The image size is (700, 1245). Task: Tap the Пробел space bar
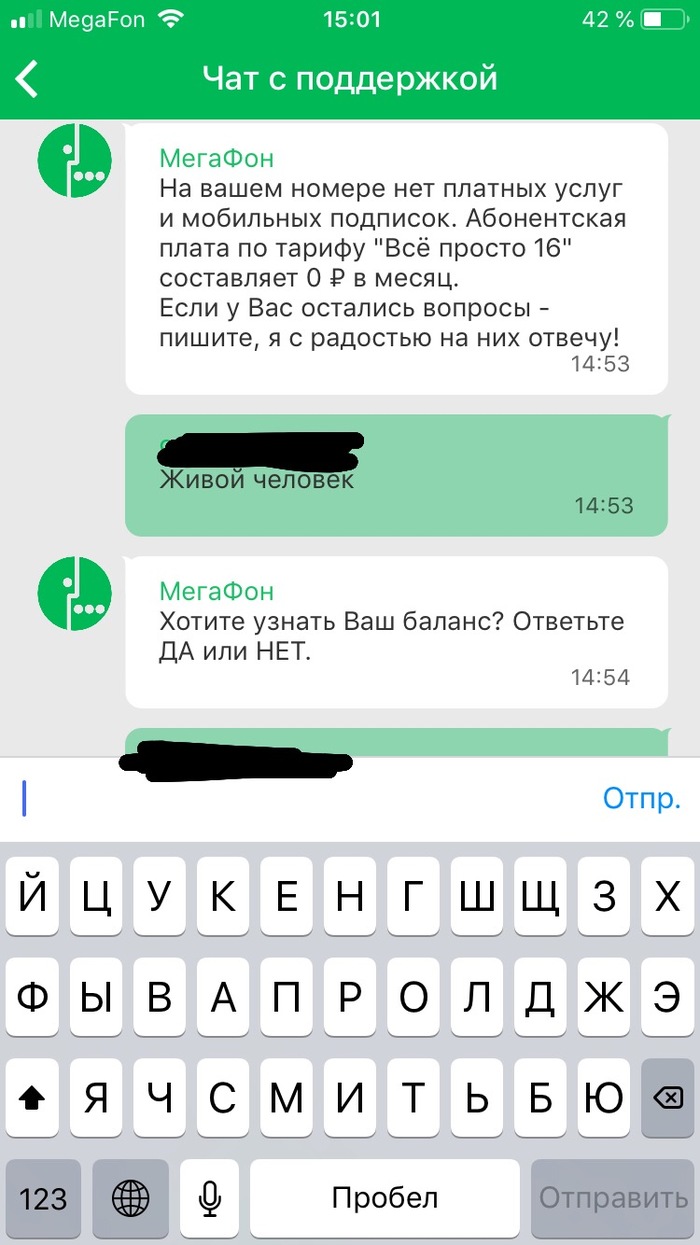pos(385,1198)
